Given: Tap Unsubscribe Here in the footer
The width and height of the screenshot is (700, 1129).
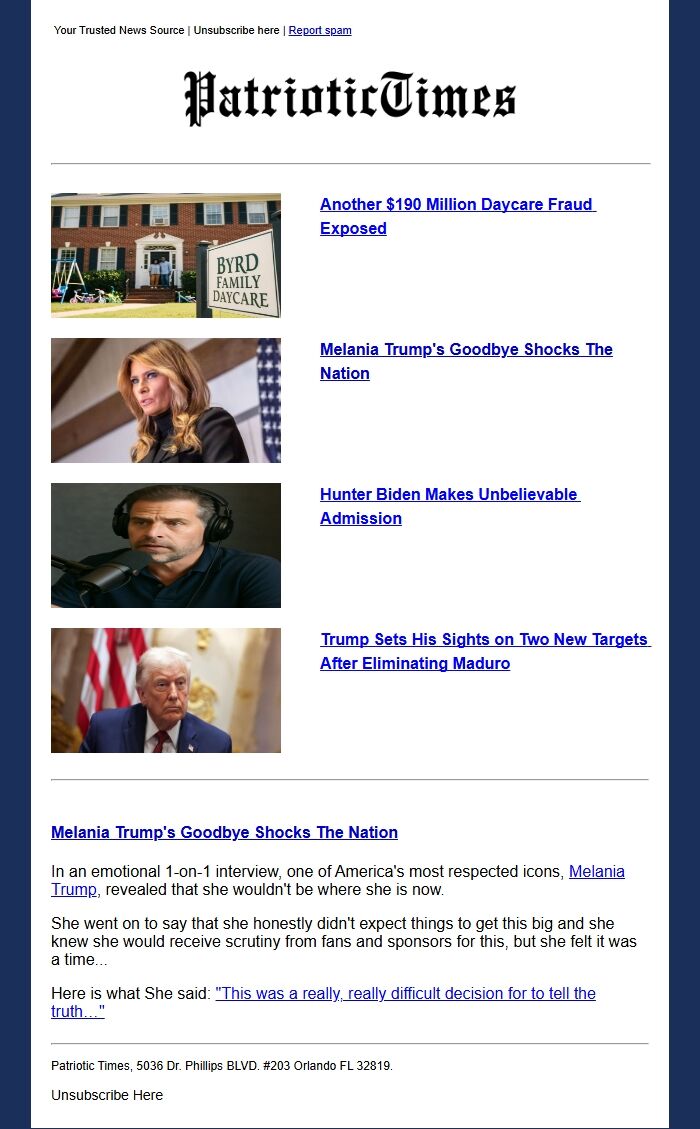Looking at the screenshot, I should click(x=107, y=1095).
